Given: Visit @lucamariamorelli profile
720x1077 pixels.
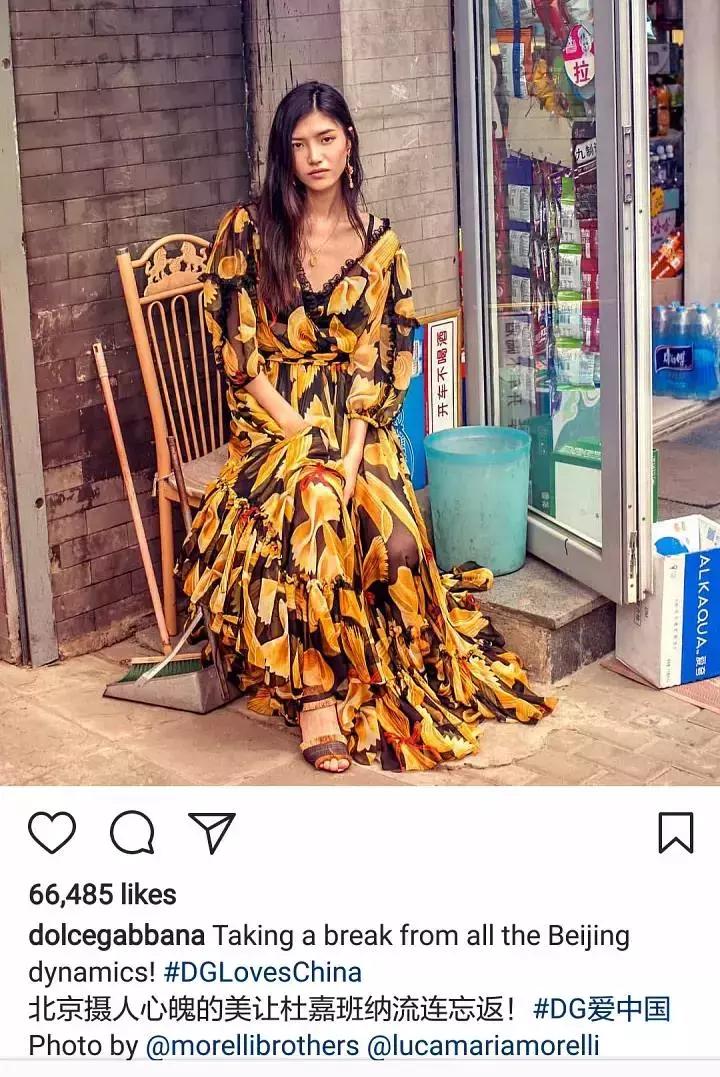Looking at the screenshot, I should pyautogui.click(x=484, y=1046).
